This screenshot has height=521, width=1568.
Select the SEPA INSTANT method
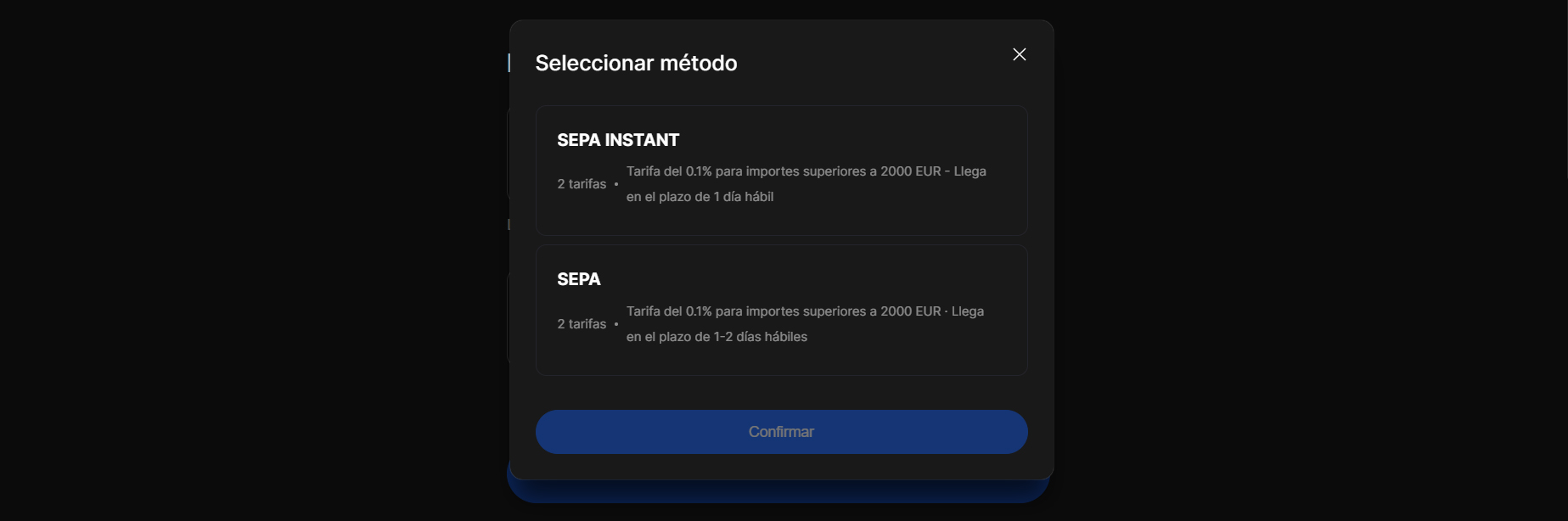click(781, 170)
